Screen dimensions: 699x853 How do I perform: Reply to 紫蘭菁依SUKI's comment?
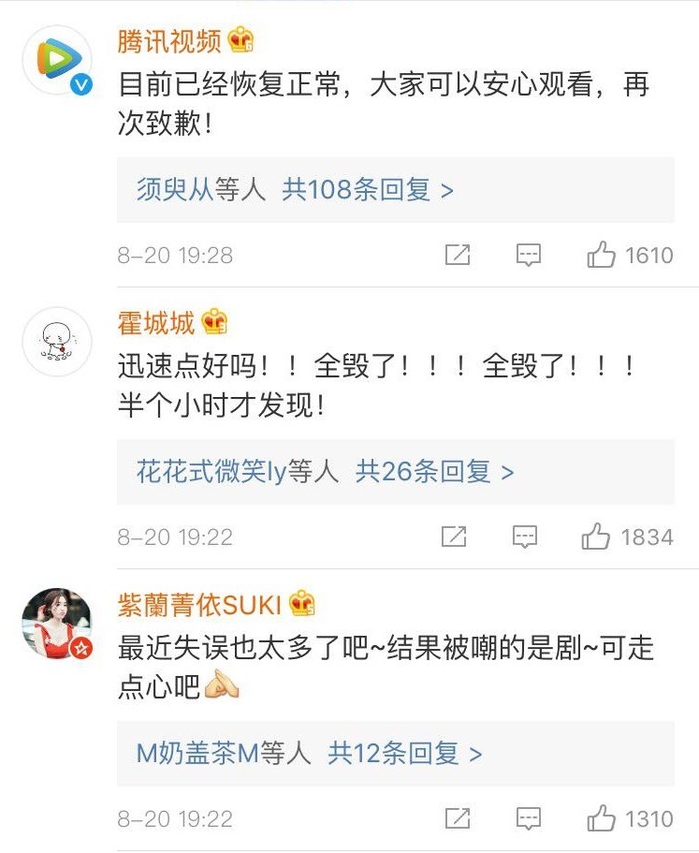[x=529, y=819]
